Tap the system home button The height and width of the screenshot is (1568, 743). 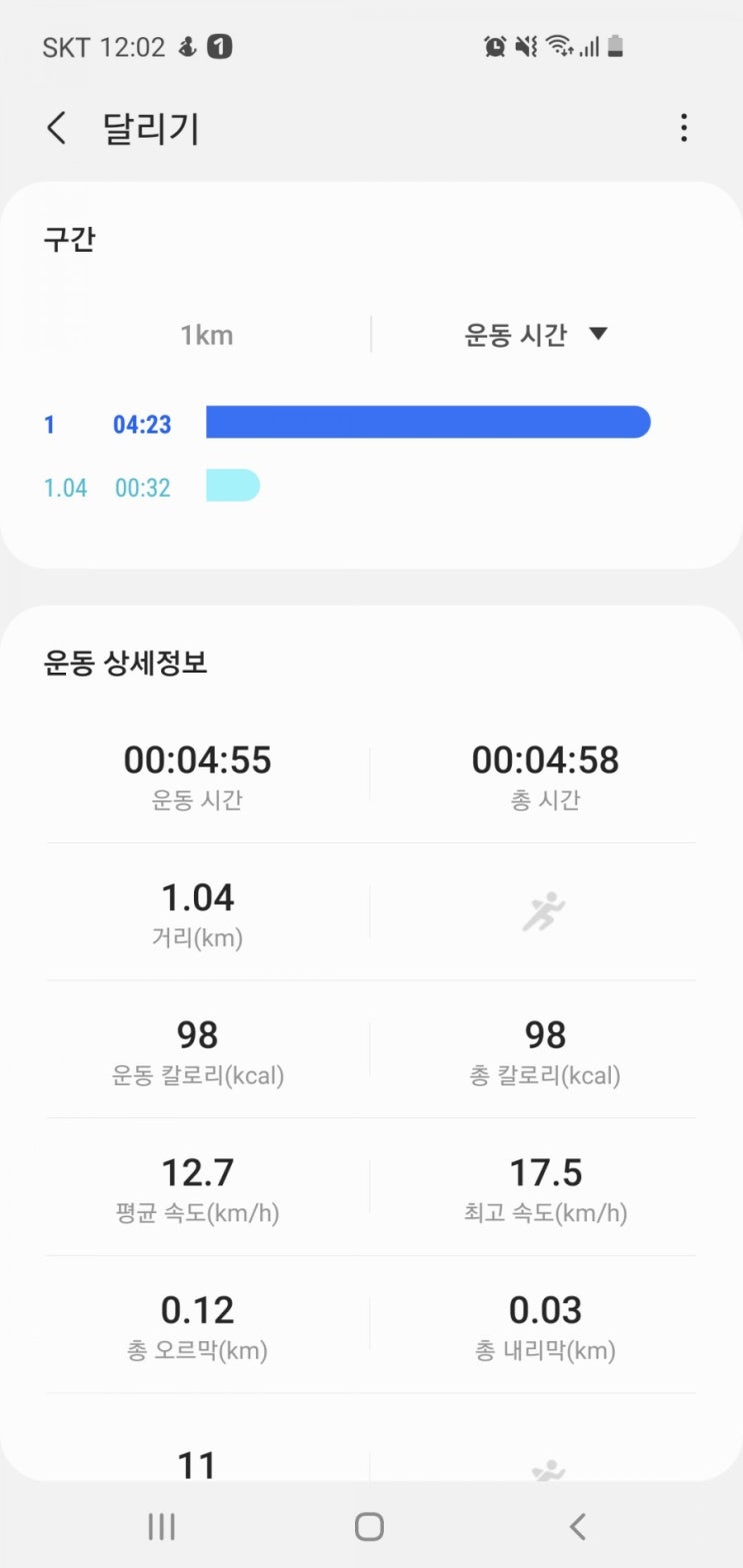(369, 1526)
